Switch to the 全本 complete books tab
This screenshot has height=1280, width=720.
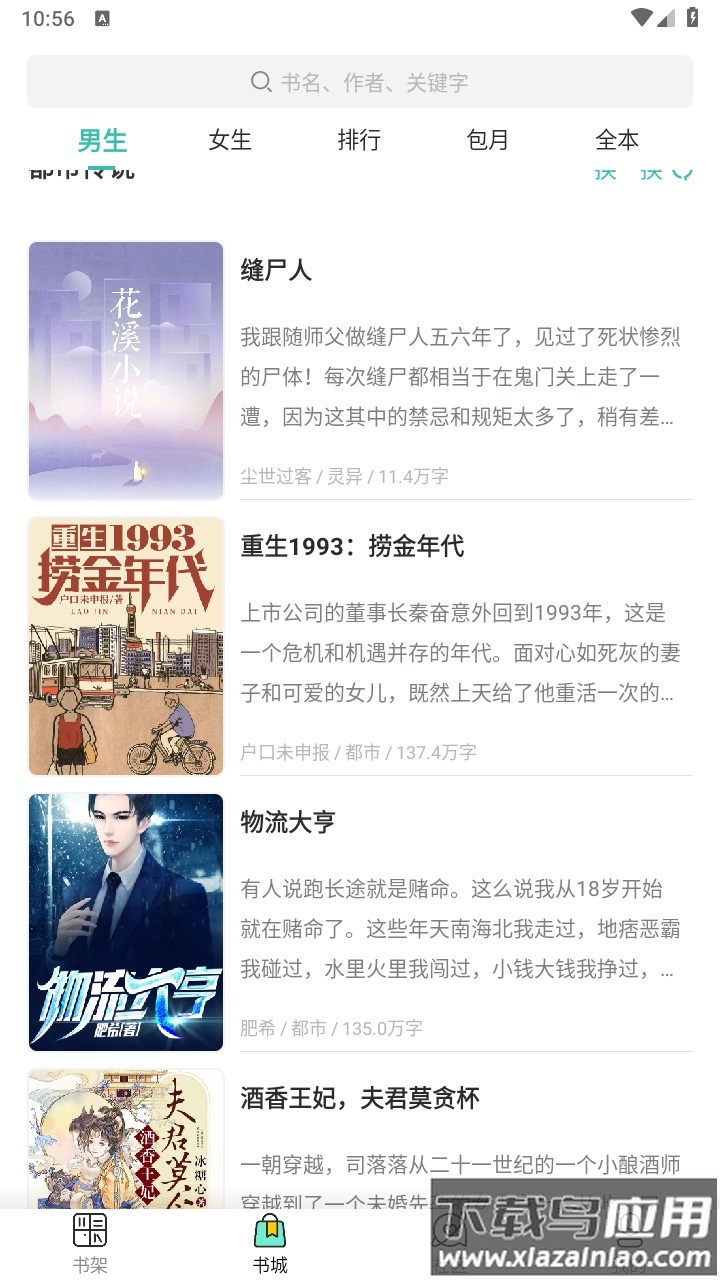point(618,140)
